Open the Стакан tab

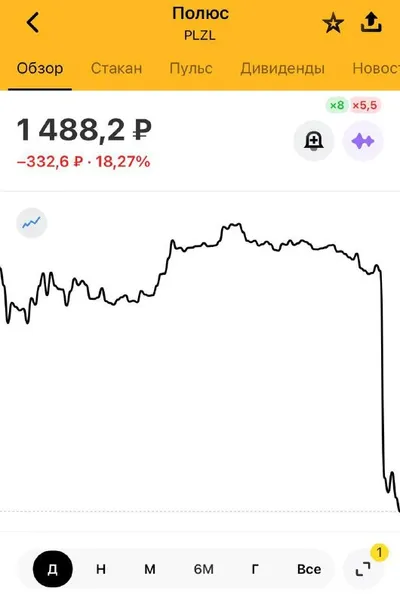pyautogui.click(x=116, y=68)
